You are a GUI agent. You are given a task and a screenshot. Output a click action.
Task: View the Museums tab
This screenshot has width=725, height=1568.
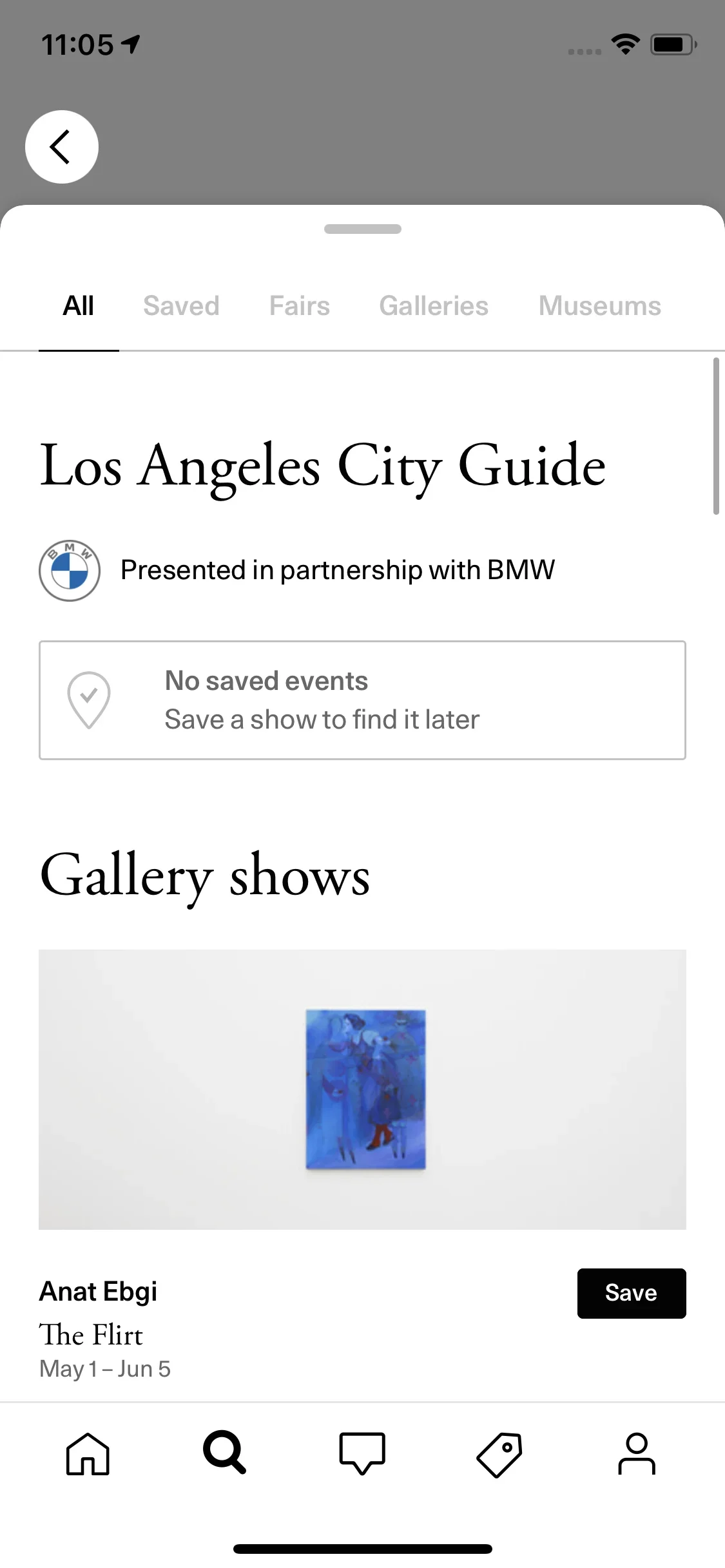599,306
